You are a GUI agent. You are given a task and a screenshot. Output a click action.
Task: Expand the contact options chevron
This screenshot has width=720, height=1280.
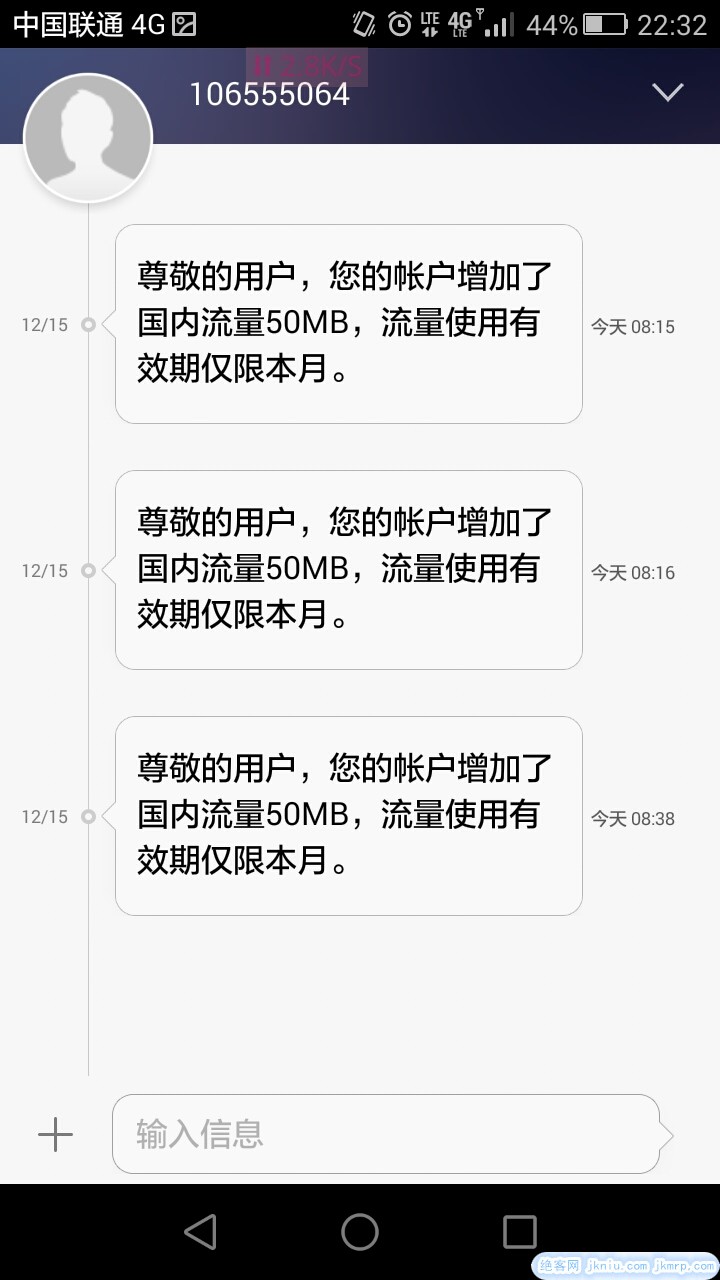tap(667, 93)
